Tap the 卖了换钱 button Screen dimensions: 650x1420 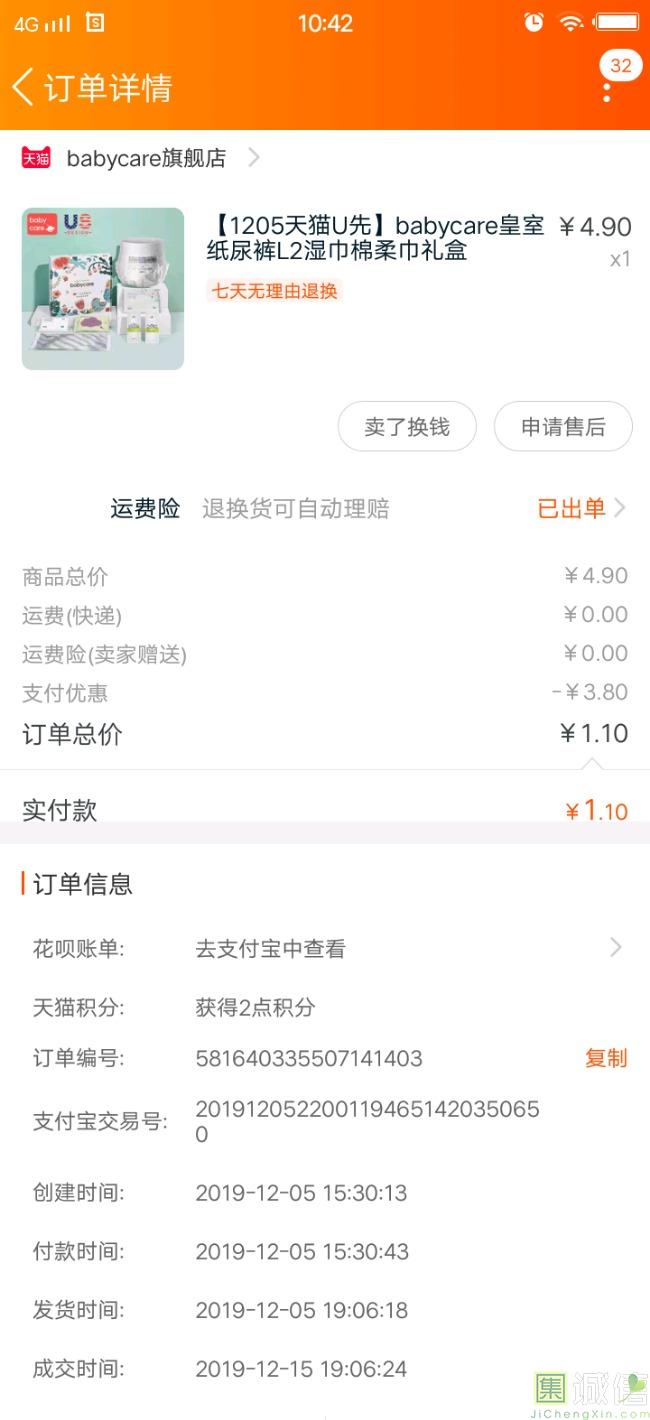(407, 427)
